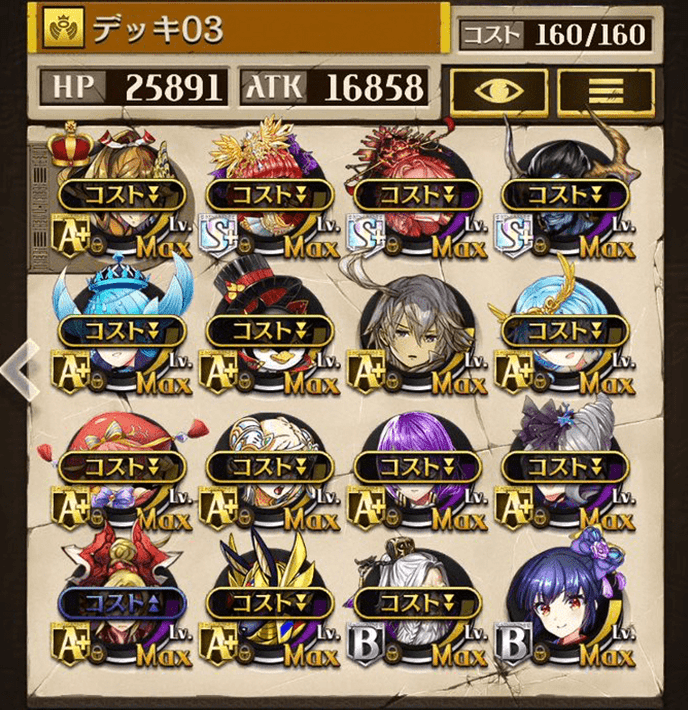Select the crowned leader character card
This screenshot has height=710, width=688.
click(x=122, y=195)
